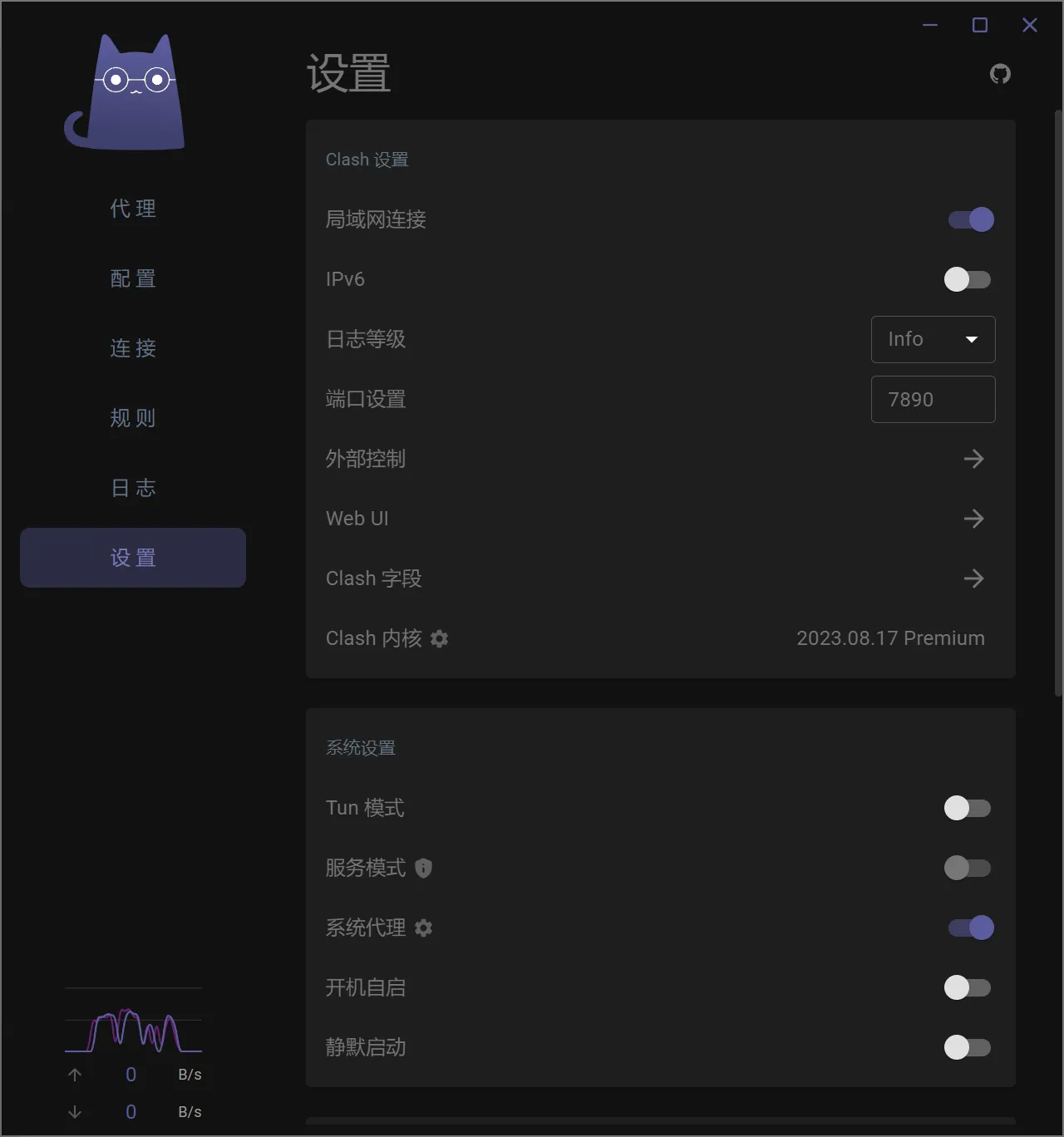Expand the 日志等级 Info dropdown
The width and height of the screenshot is (1064, 1137).
[933, 339]
